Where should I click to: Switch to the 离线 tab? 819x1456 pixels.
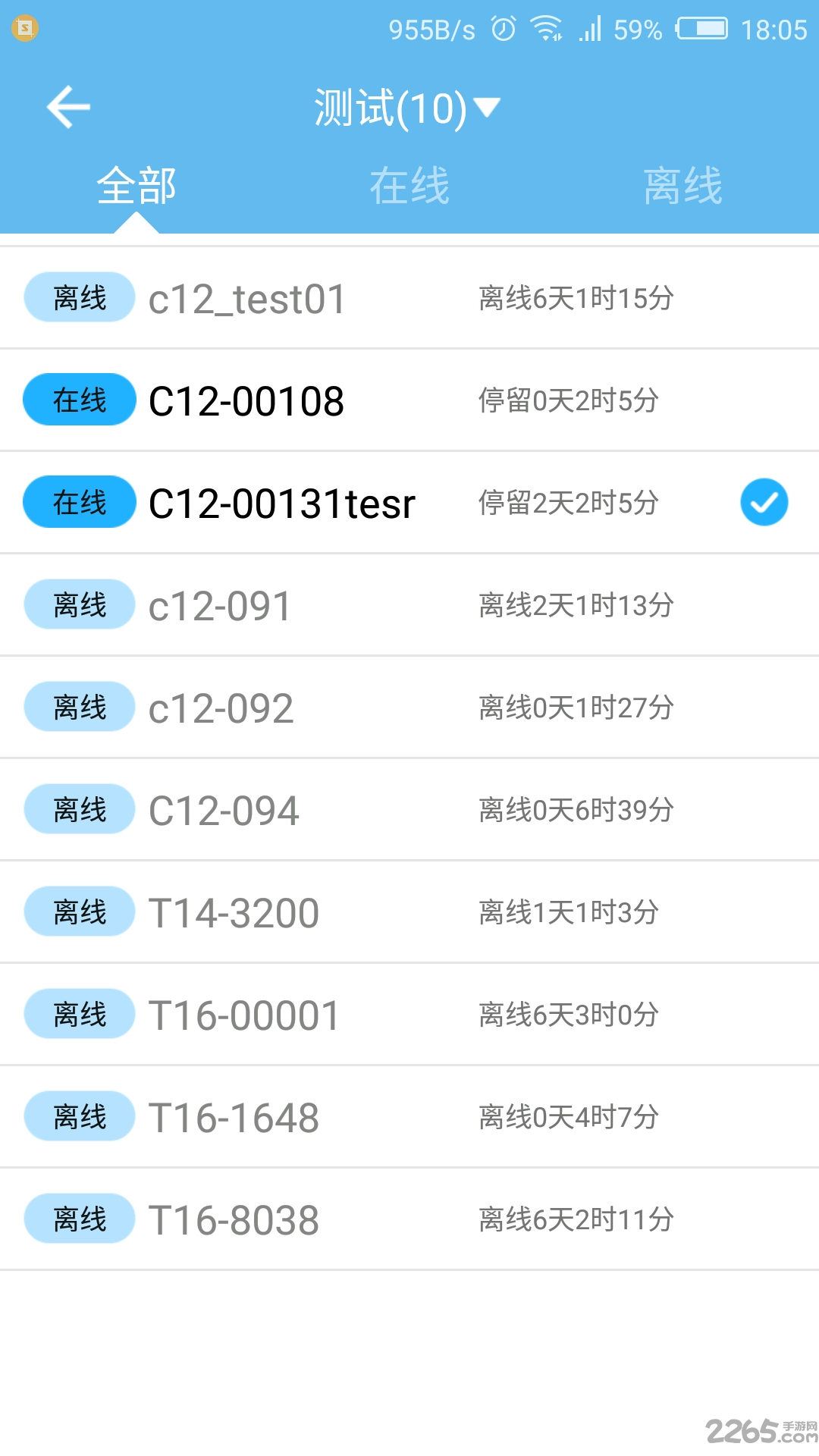tap(681, 186)
